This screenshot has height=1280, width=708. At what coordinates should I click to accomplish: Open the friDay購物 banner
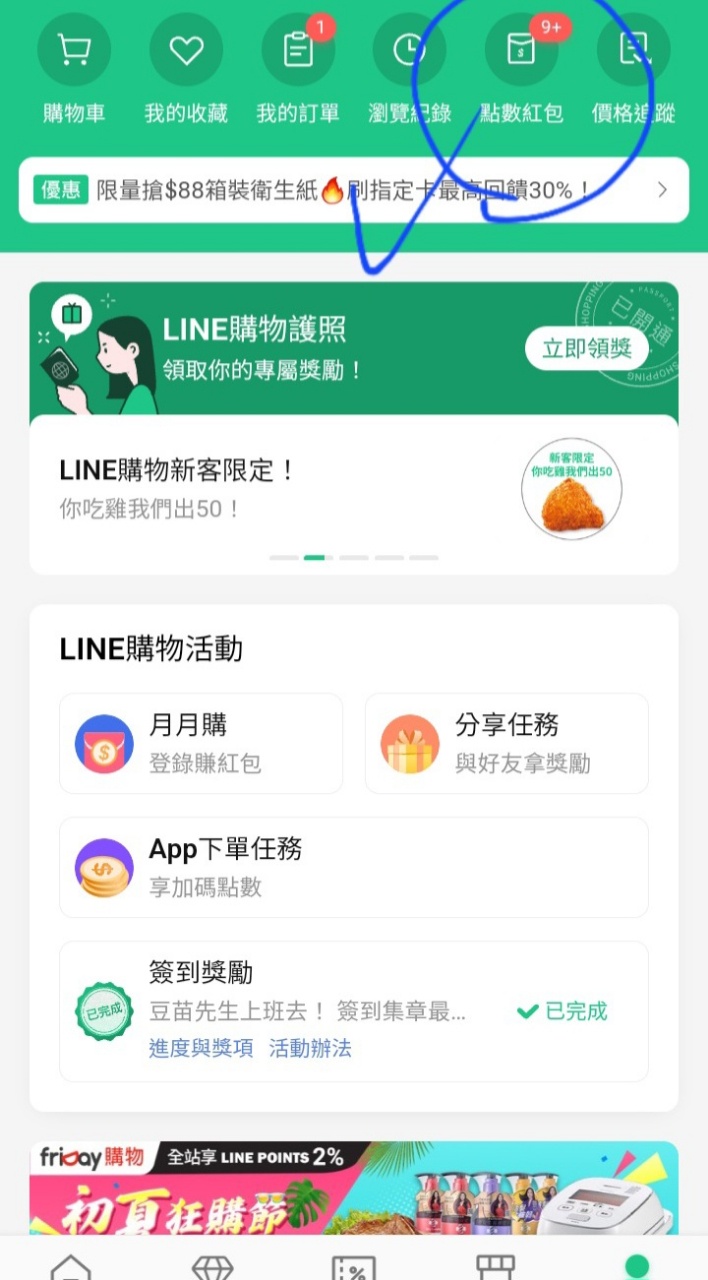coord(353,1190)
